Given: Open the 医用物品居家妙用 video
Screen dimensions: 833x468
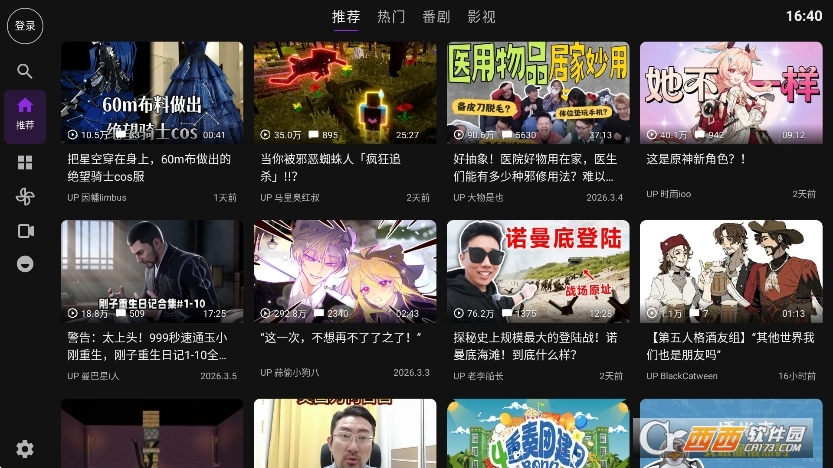Looking at the screenshot, I should coord(538,93).
